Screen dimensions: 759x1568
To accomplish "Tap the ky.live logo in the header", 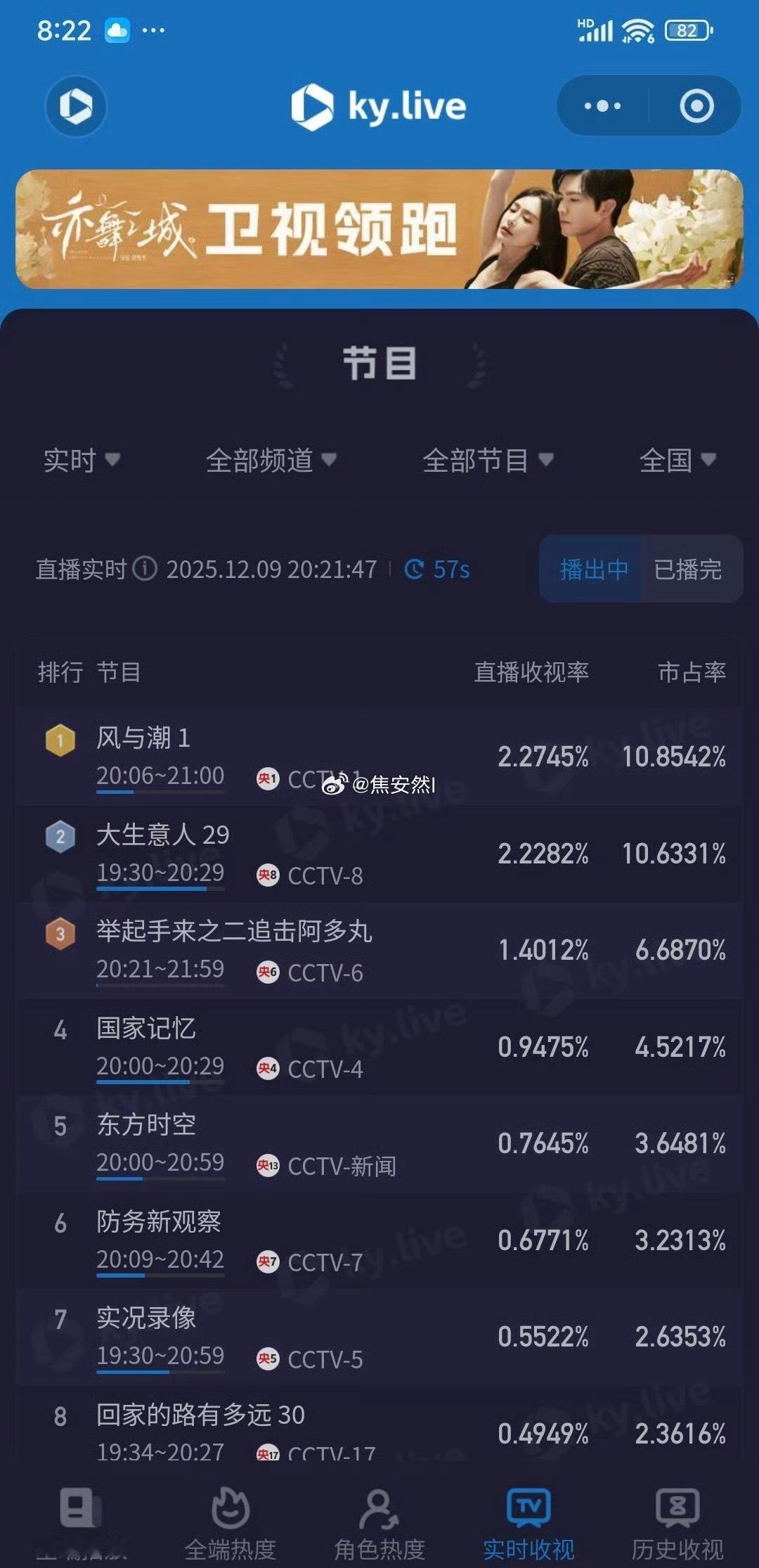I will 379,105.
